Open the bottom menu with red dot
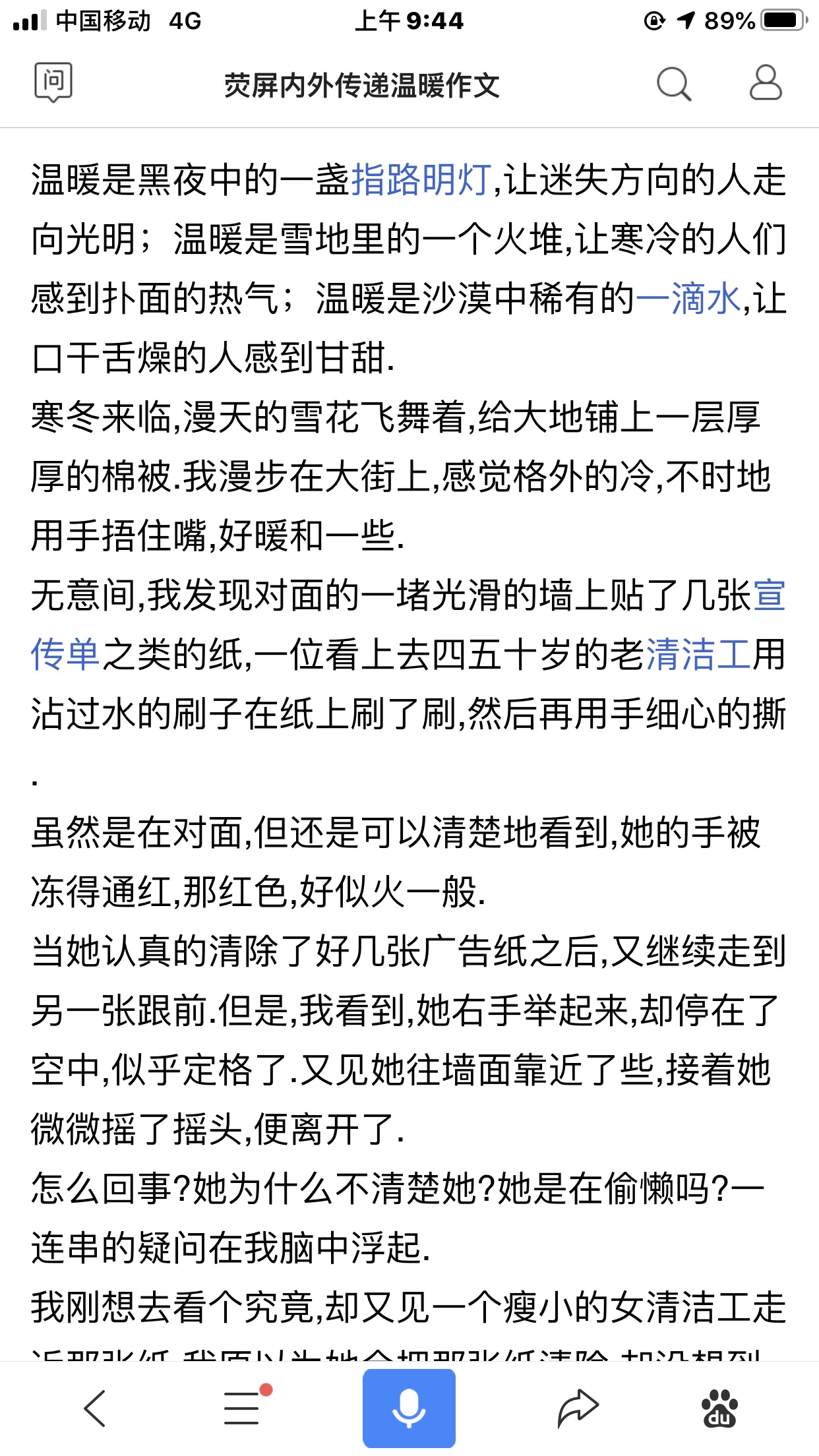 point(243,1408)
